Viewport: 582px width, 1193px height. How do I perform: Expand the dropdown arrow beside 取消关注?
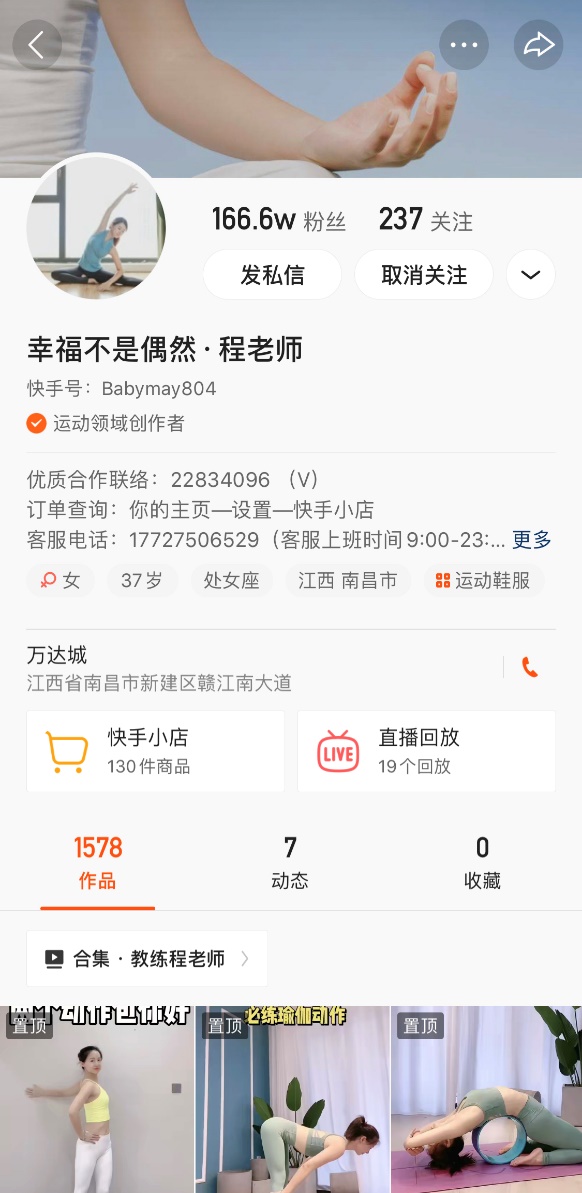coord(531,275)
